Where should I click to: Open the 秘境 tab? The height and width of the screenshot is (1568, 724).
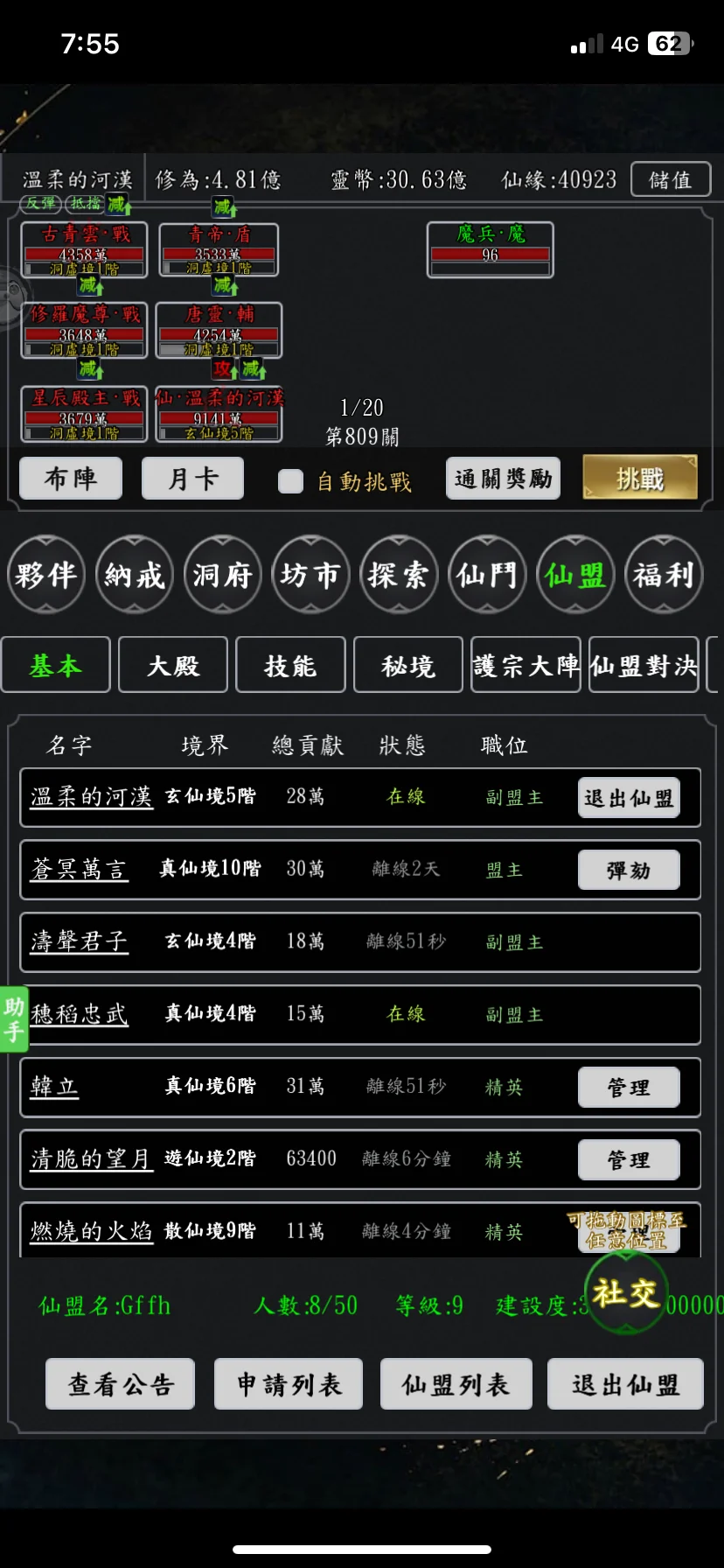[x=407, y=666]
